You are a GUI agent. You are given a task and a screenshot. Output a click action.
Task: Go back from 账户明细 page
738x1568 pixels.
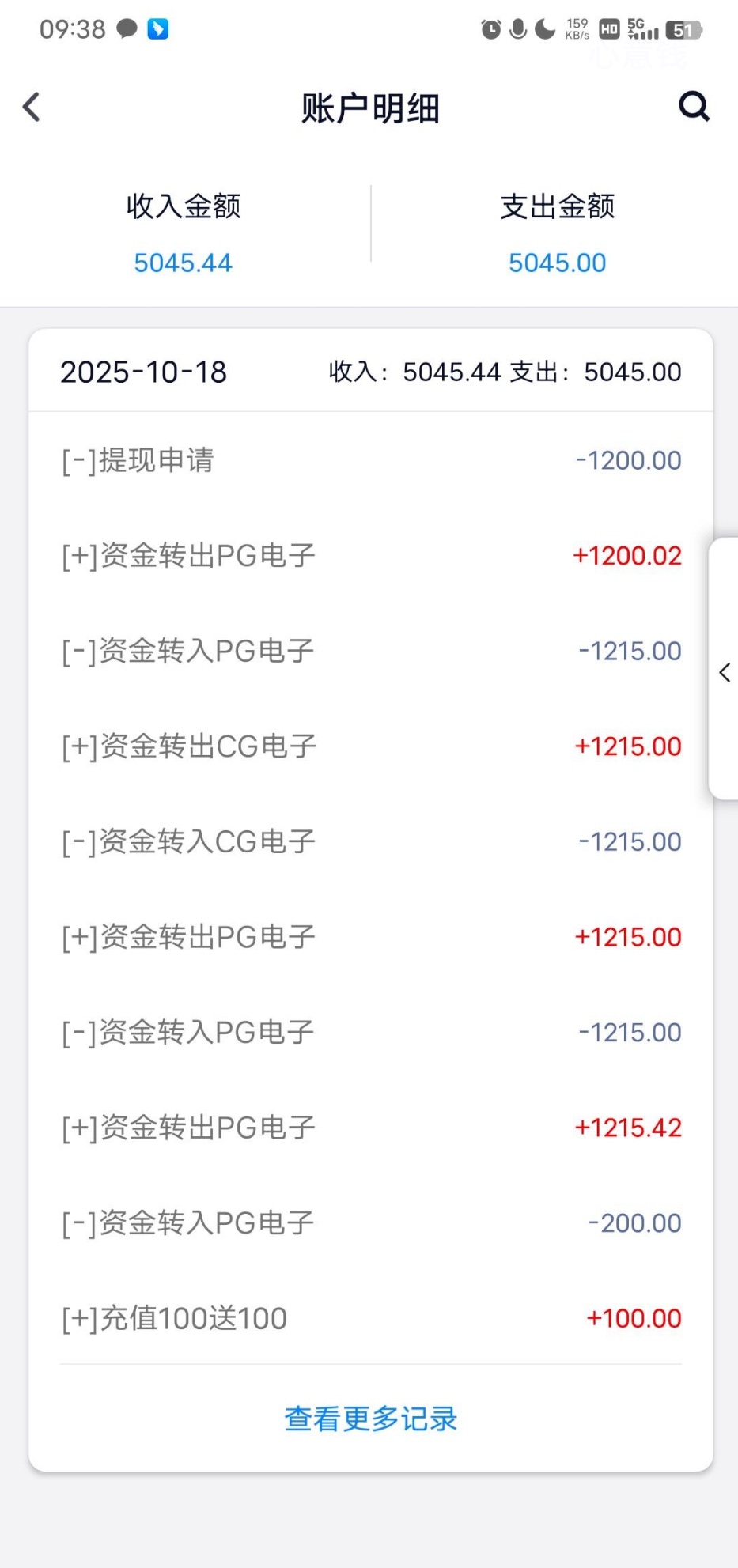click(x=32, y=107)
